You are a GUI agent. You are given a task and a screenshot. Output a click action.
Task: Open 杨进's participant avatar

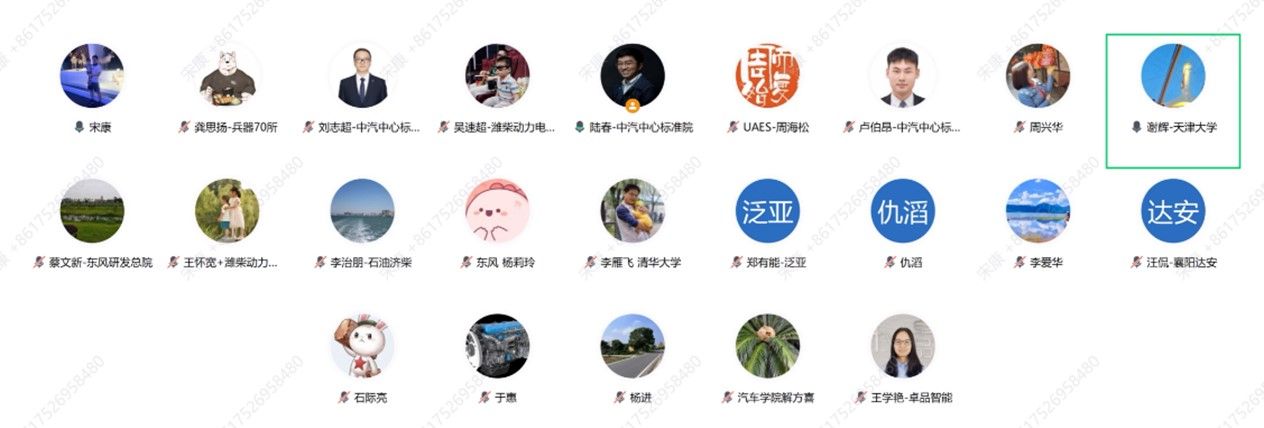(632, 346)
